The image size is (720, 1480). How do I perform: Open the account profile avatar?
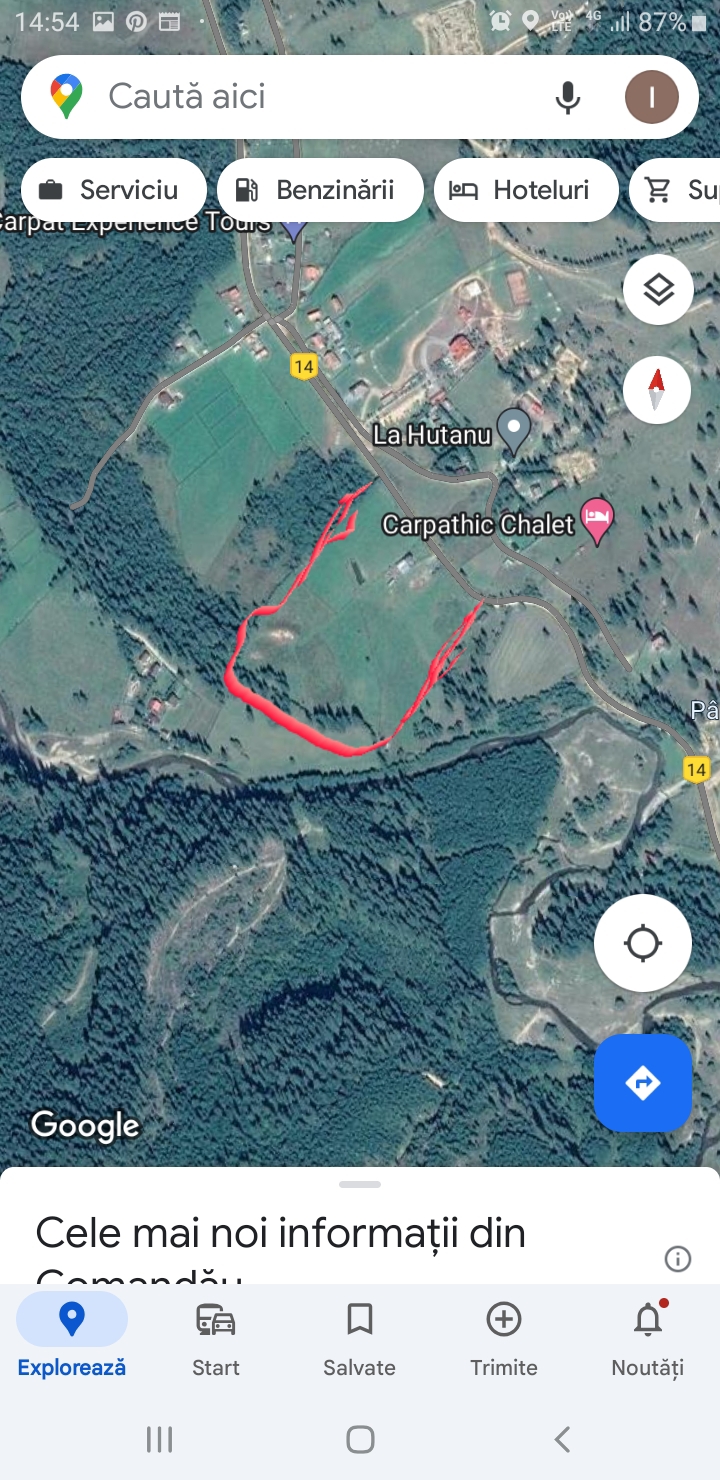click(x=651, y=97)
